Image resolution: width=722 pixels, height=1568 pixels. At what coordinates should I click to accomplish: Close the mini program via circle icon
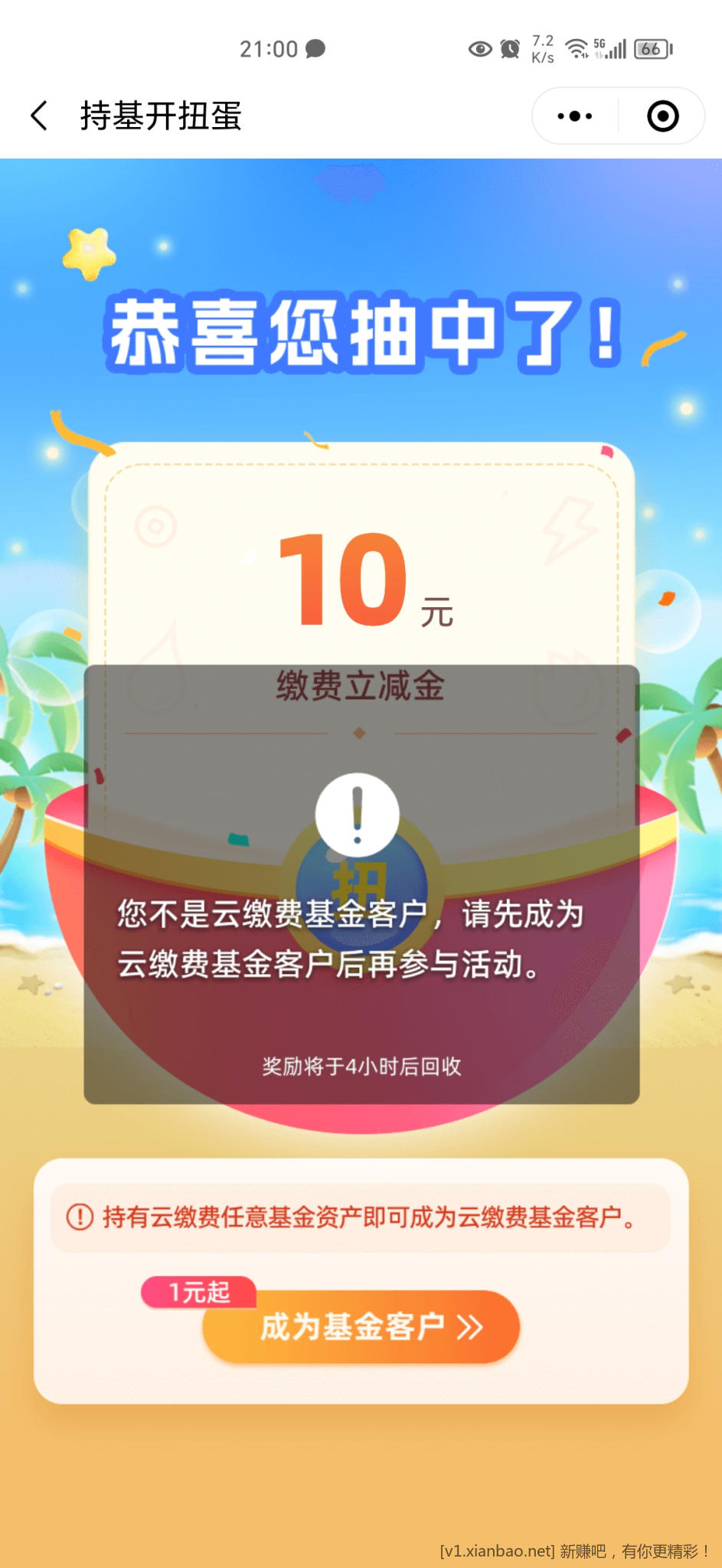click(x=662, y=116)
